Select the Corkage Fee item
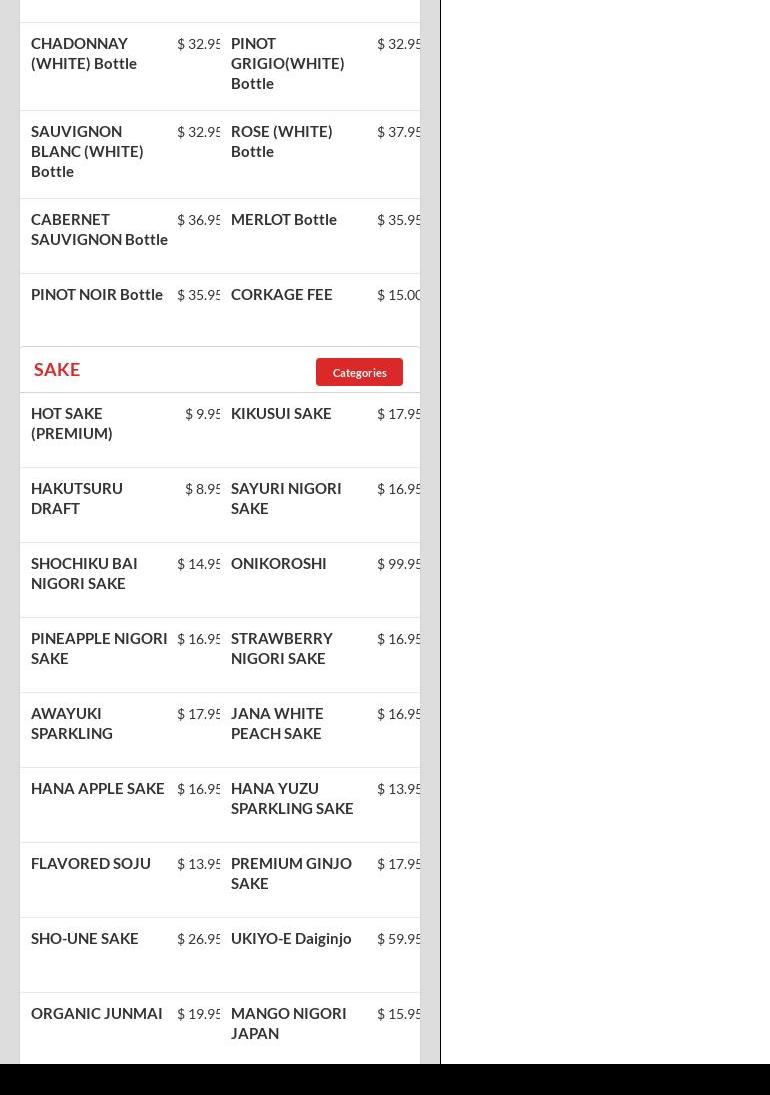The width and height of the screenshot is (770, 1095). point(282,294)
